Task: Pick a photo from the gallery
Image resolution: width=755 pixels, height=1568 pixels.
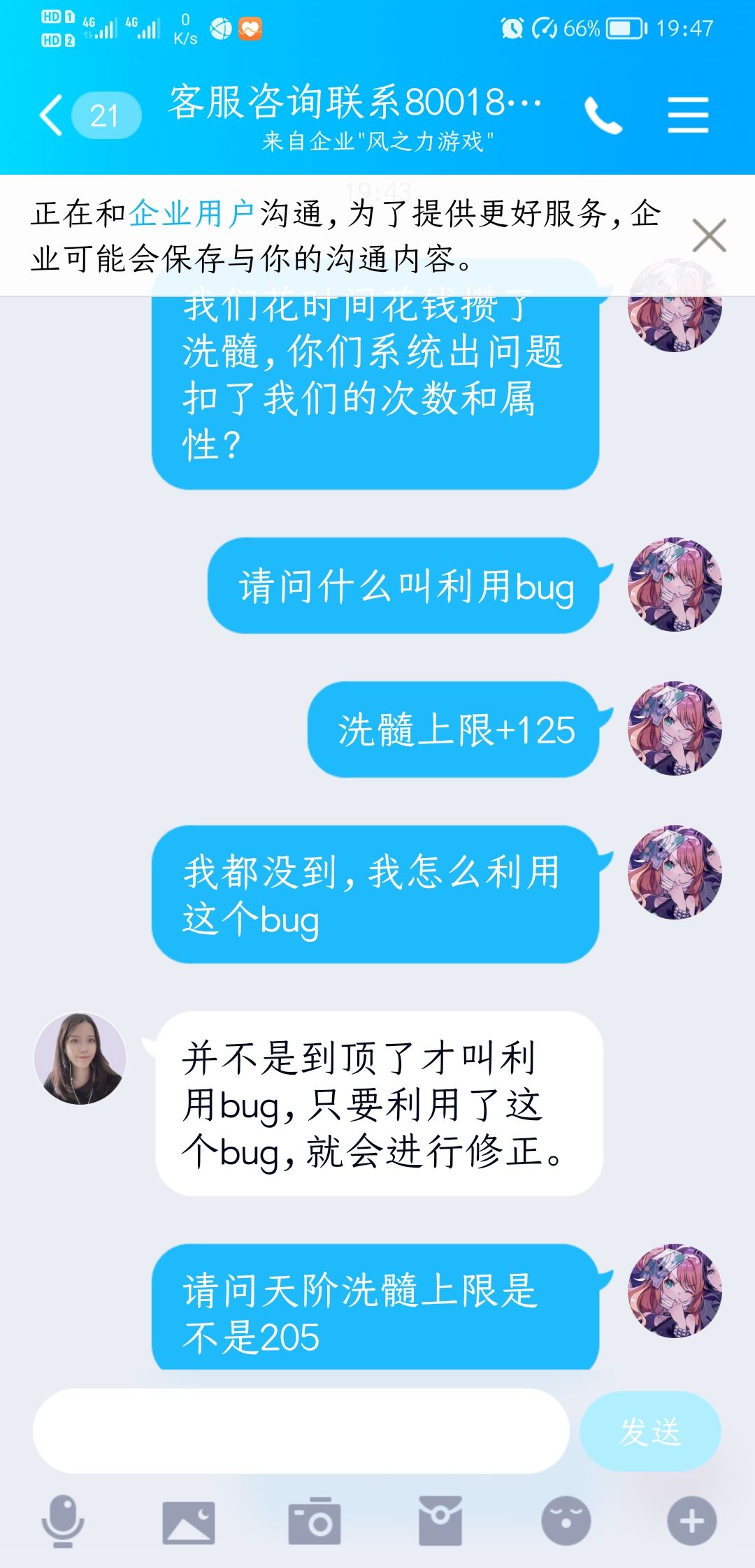Action: click(189, 1522)
